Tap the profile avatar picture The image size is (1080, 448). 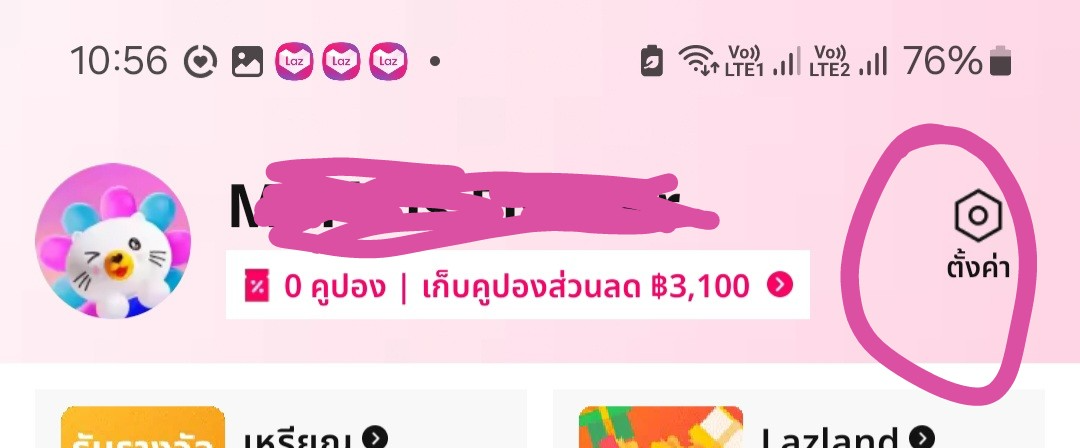(x=112, y=242)
